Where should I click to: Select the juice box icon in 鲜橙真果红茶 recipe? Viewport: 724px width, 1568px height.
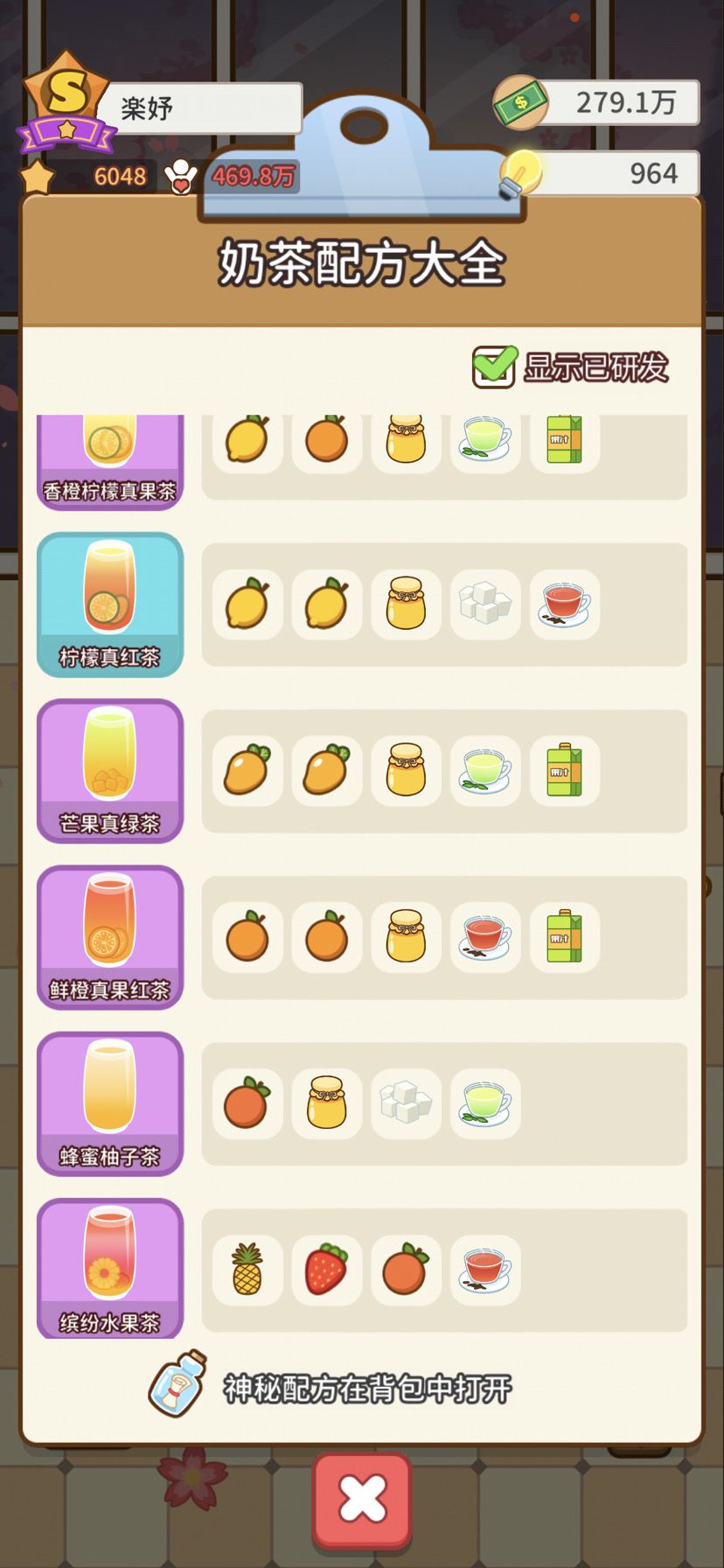click(564, 936)
